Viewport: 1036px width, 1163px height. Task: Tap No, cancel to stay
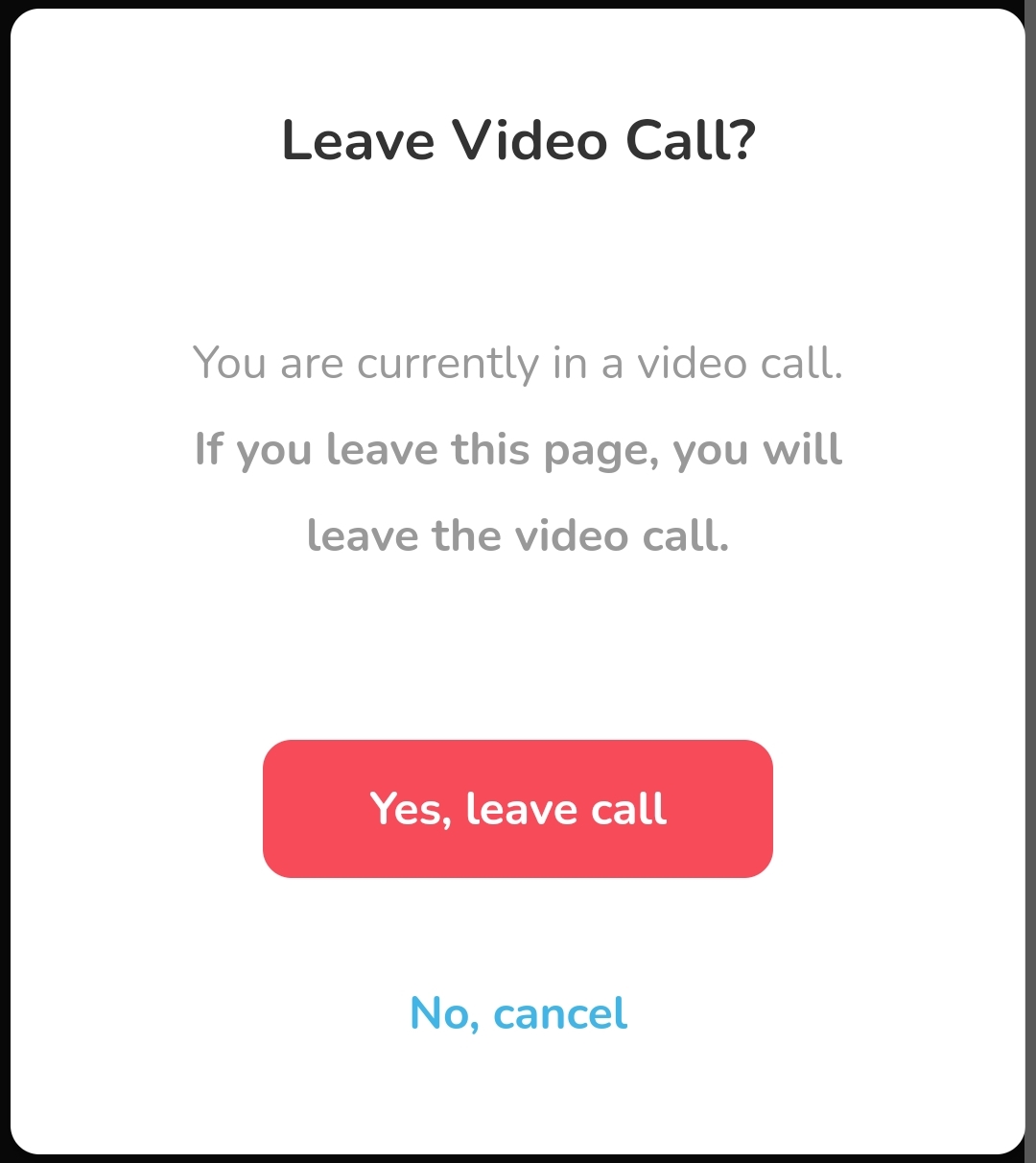pos(518,1013)
